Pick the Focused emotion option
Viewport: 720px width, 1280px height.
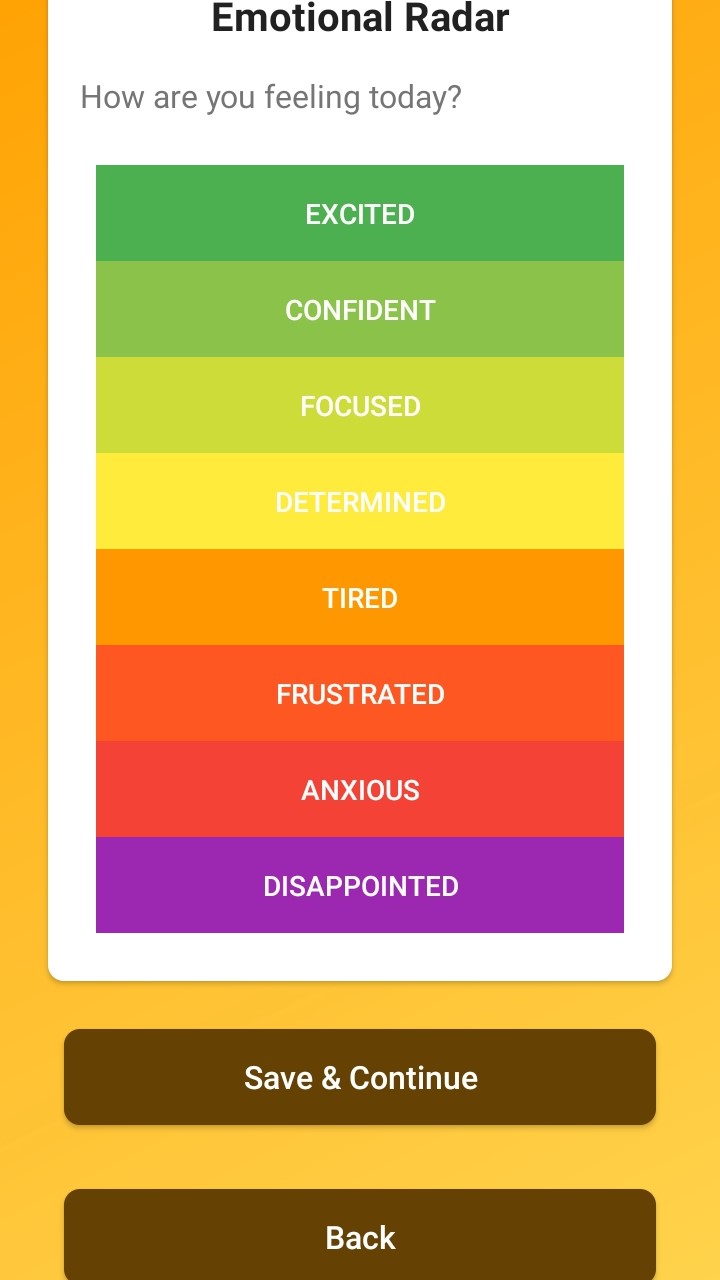(360, 405)
